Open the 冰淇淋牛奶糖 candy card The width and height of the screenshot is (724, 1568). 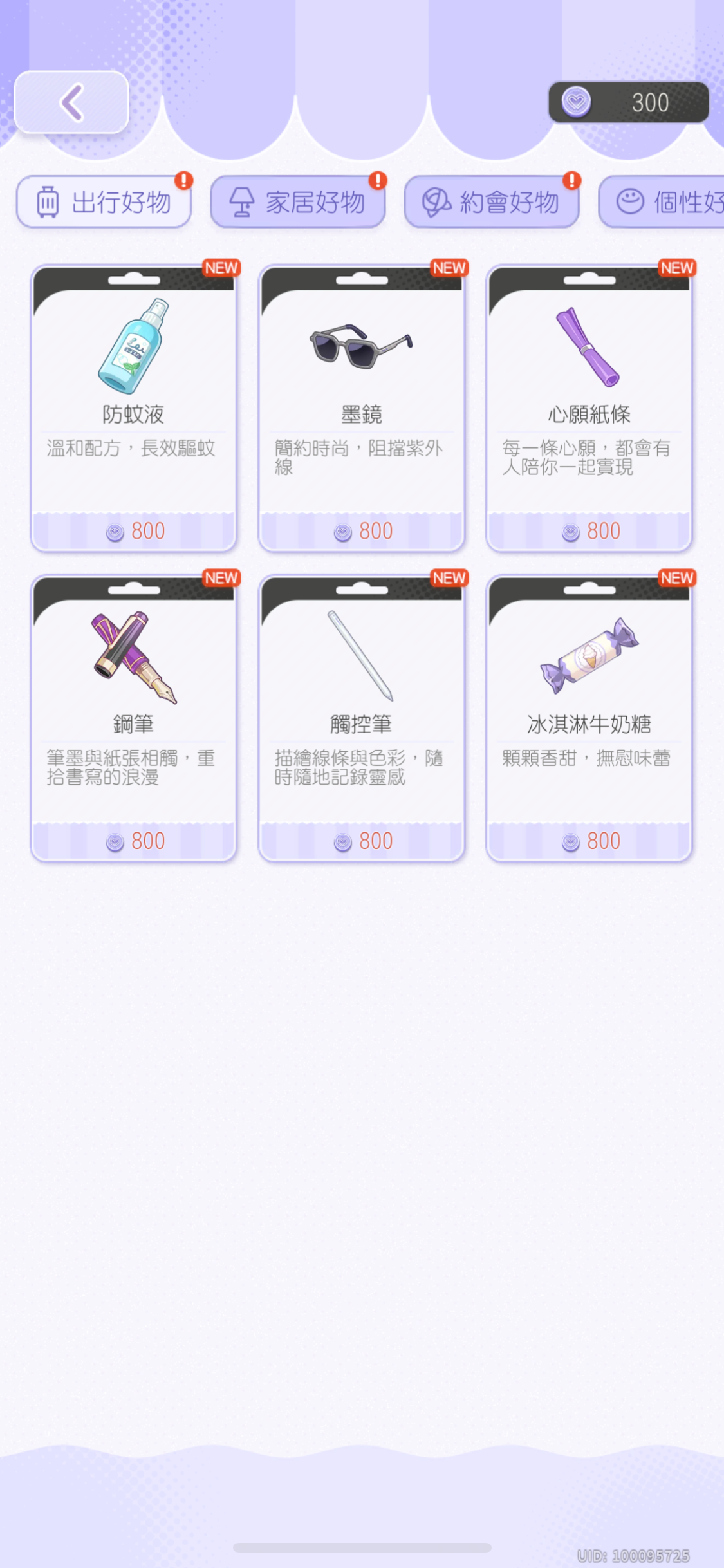pos(589,718)
